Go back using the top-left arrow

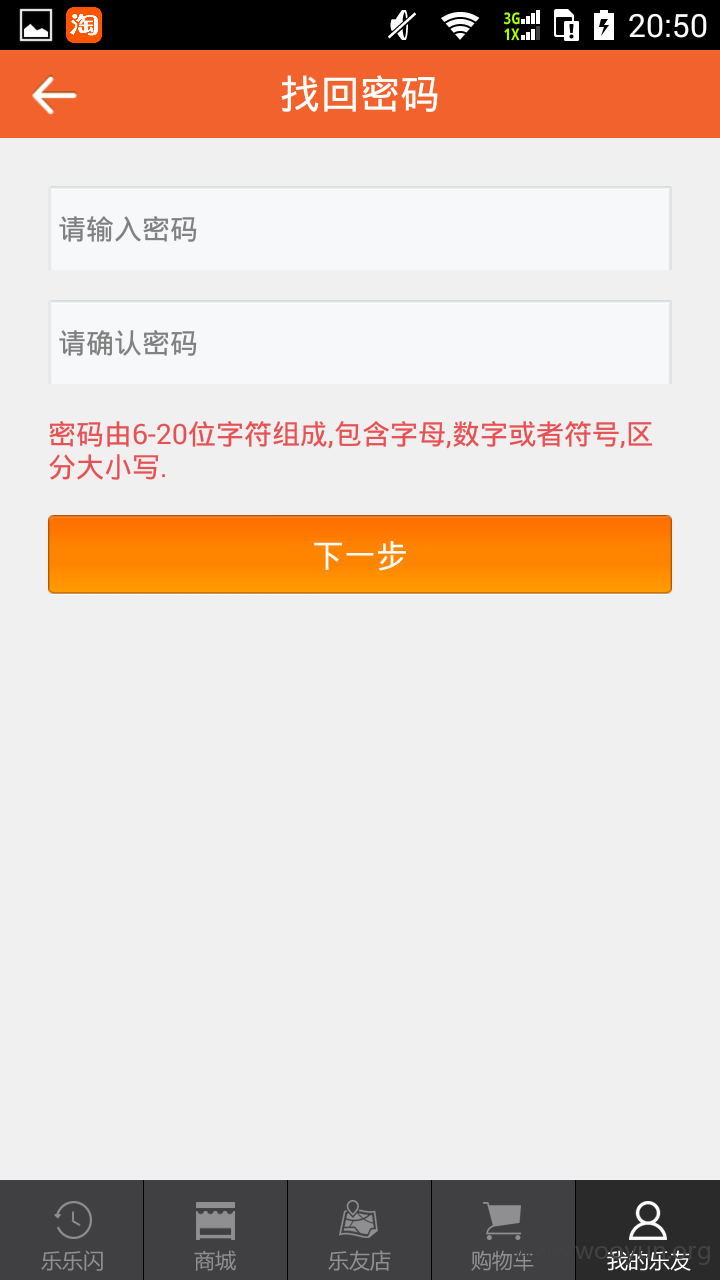pyautogui.click(x=54, y=95)
